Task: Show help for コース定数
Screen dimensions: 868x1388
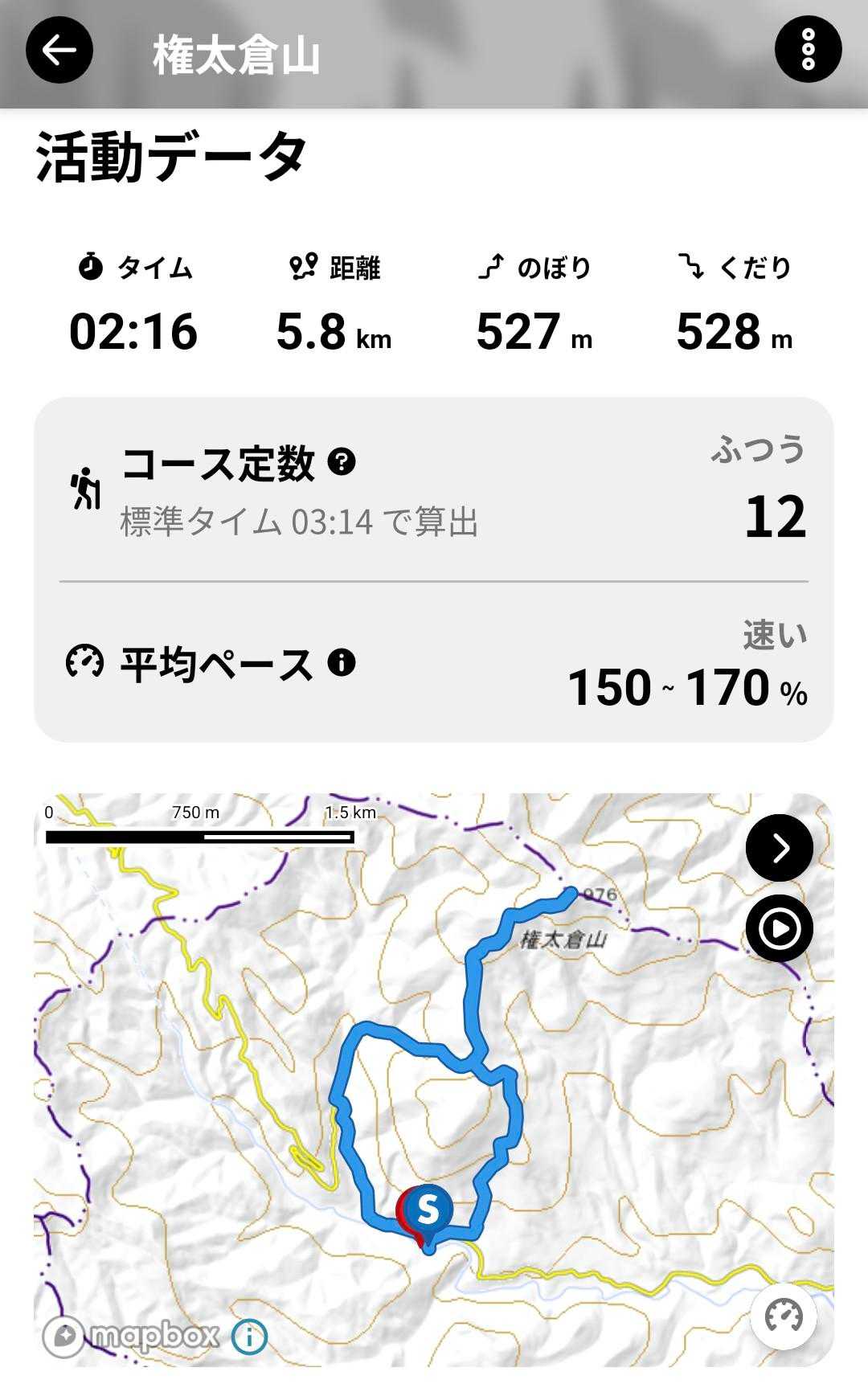Action: (x=342, y=462)
